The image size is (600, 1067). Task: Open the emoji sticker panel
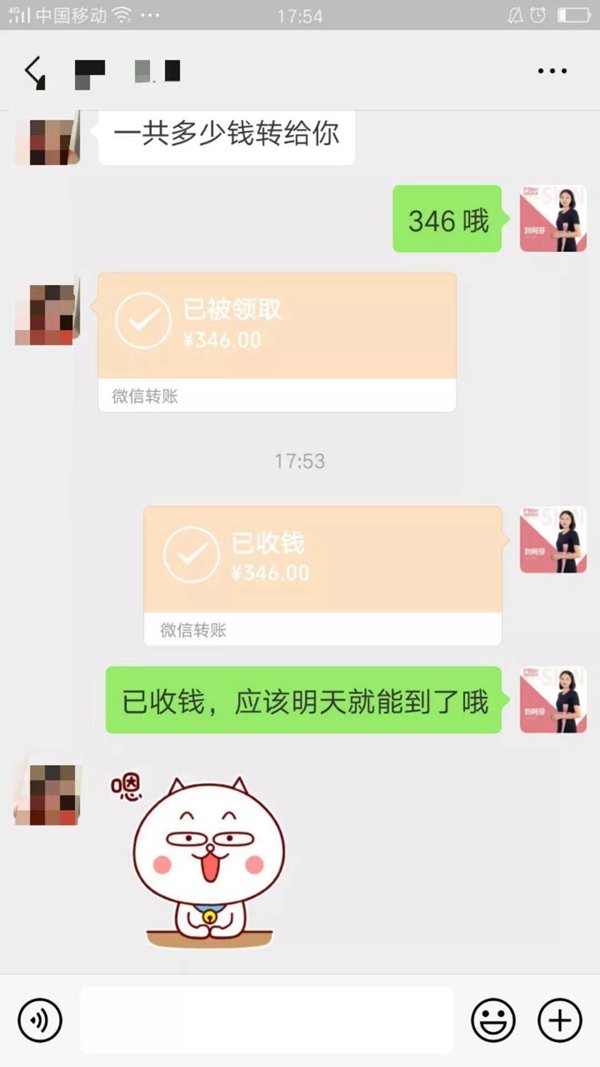click(x=493, y=1020)
